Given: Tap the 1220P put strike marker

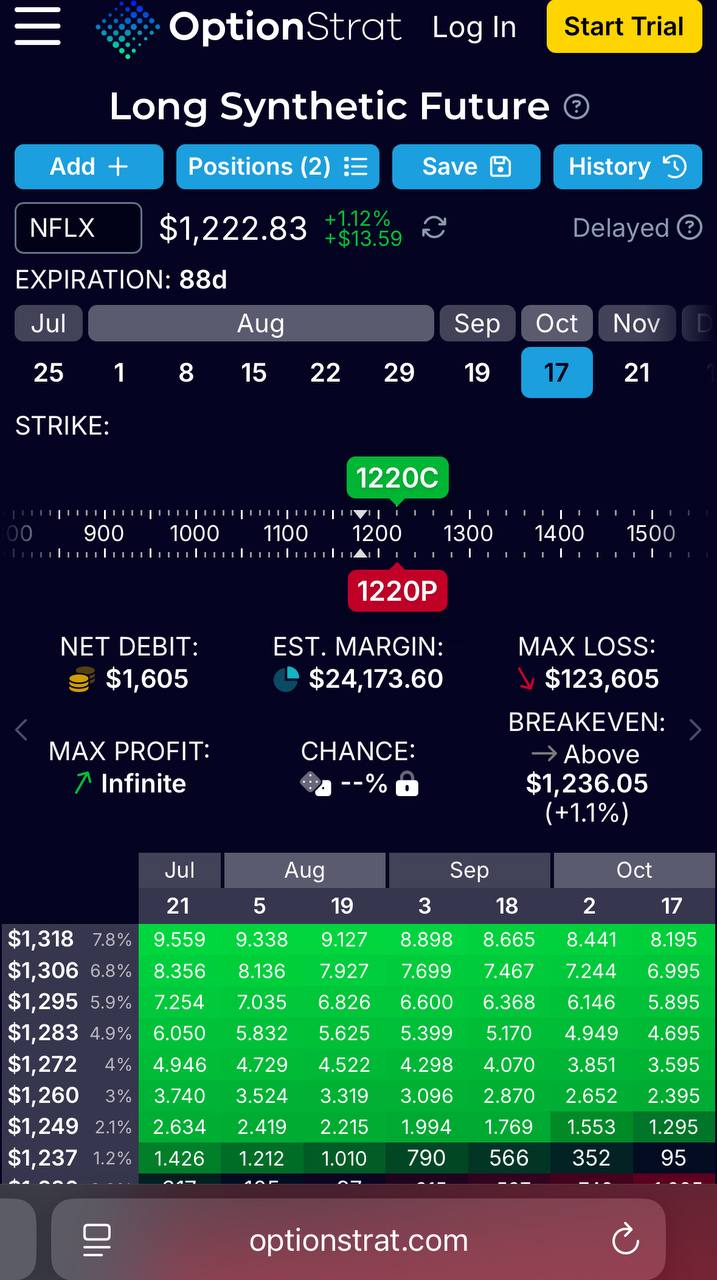Looking at the screenshot, I should (x=397, y=591).
